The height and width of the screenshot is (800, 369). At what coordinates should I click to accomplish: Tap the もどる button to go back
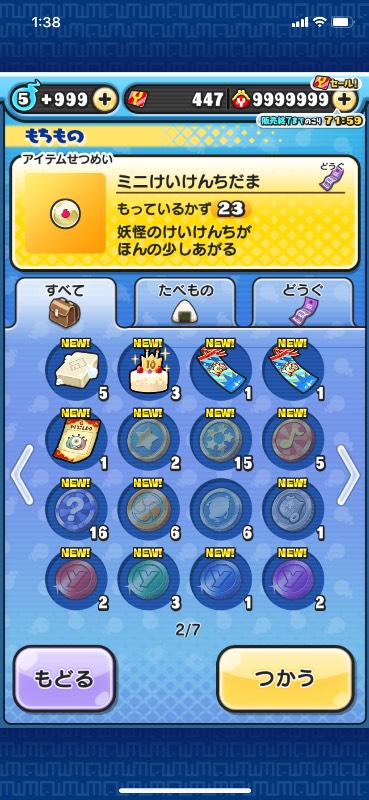(x=64, y=679)
